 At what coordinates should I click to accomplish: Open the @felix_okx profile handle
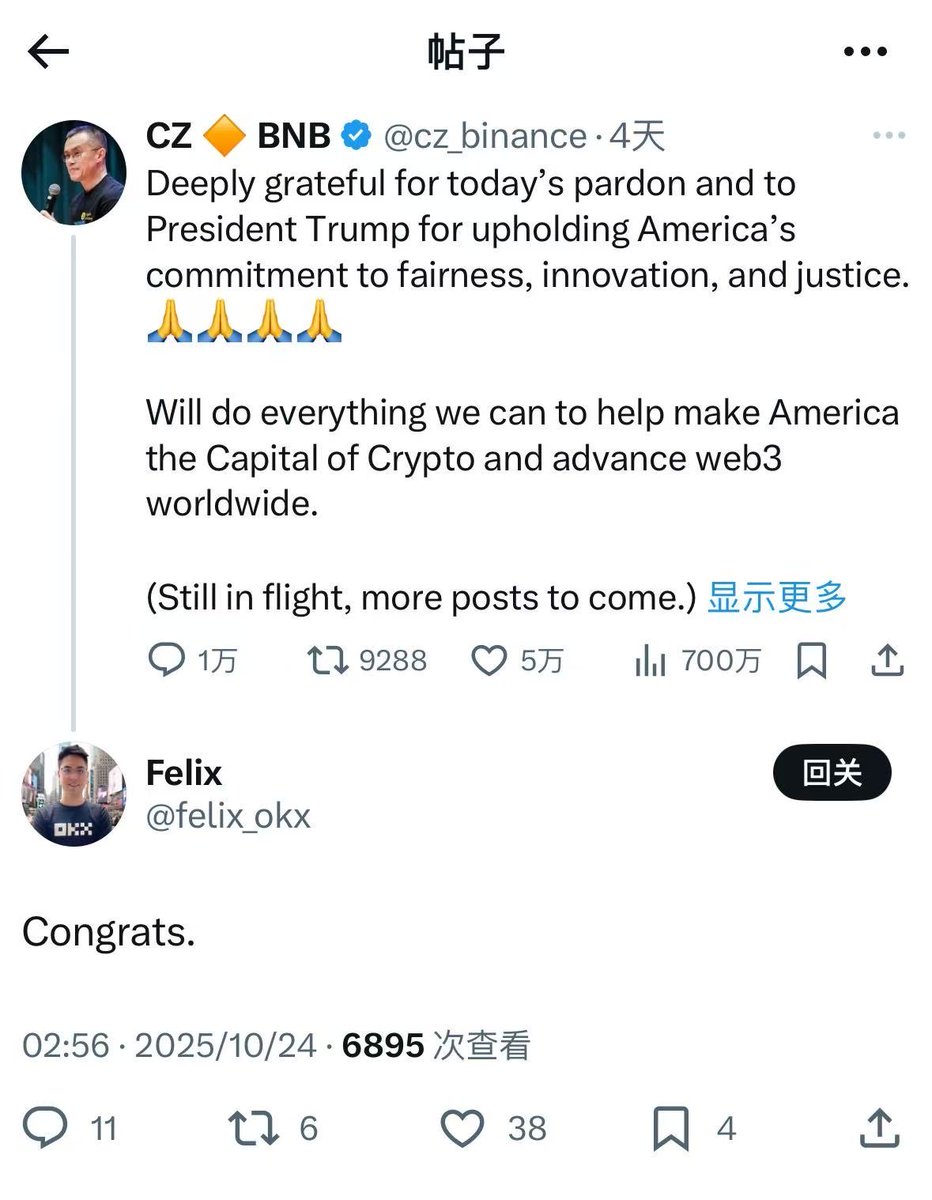coord(228,816)
